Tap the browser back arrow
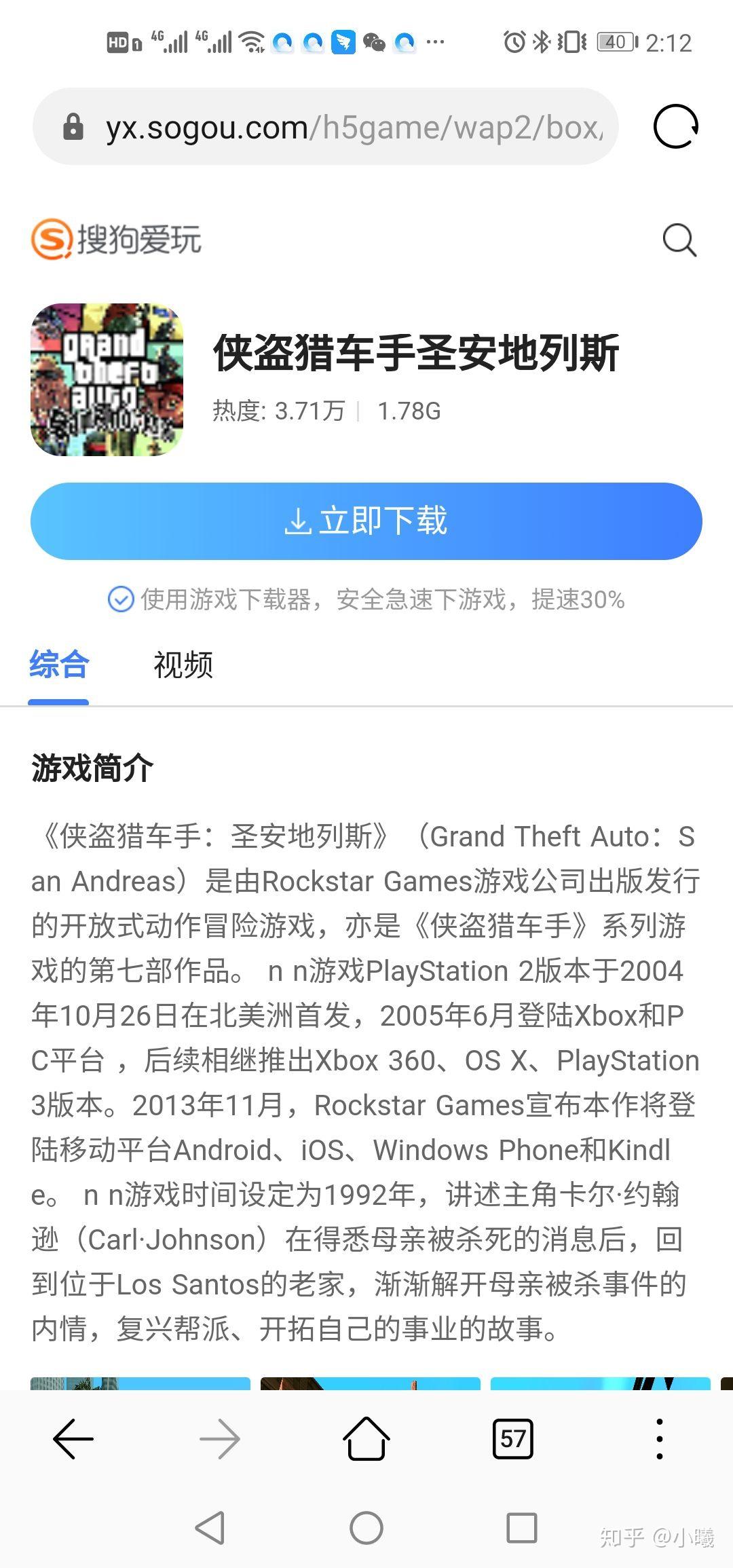 (x=73, y=1438)
